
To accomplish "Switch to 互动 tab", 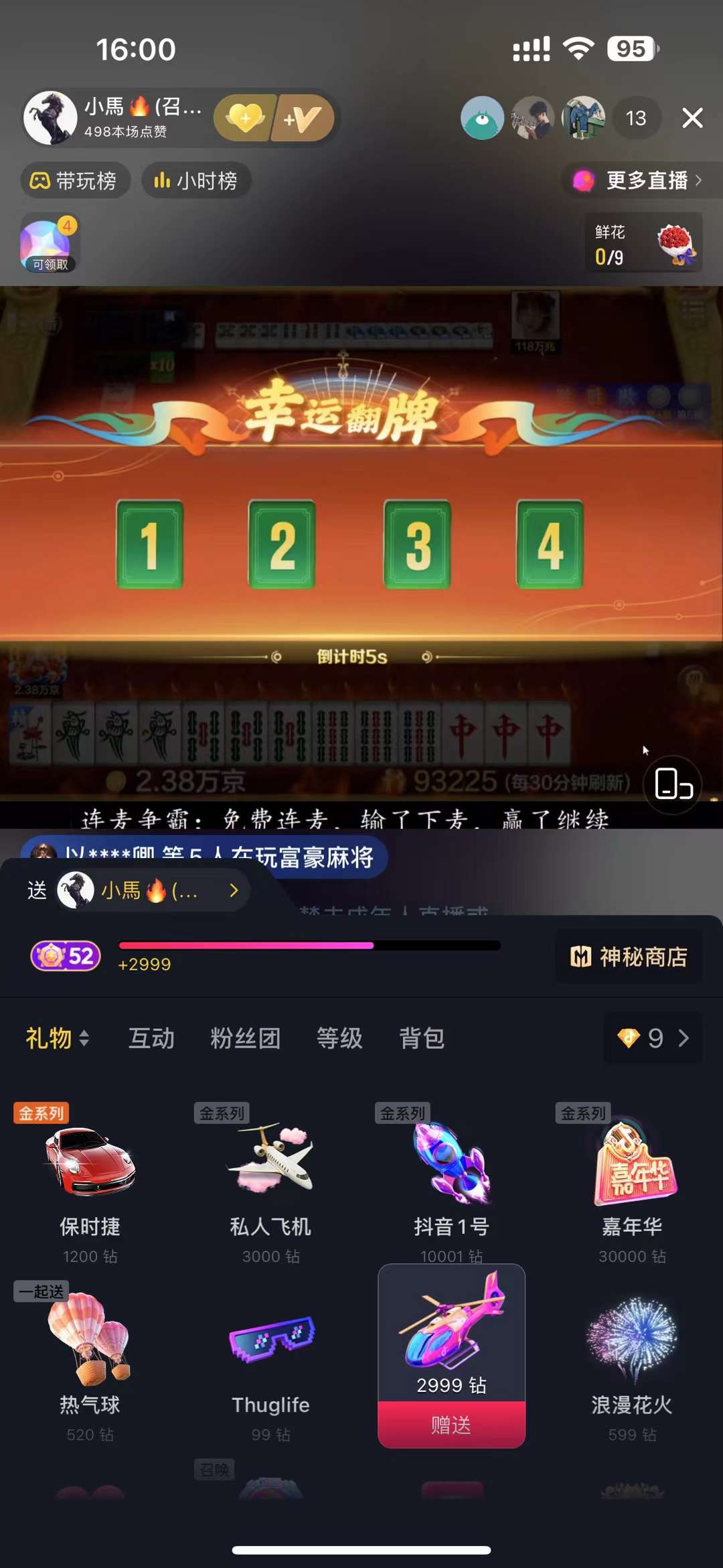I will tap(151, 1038).
